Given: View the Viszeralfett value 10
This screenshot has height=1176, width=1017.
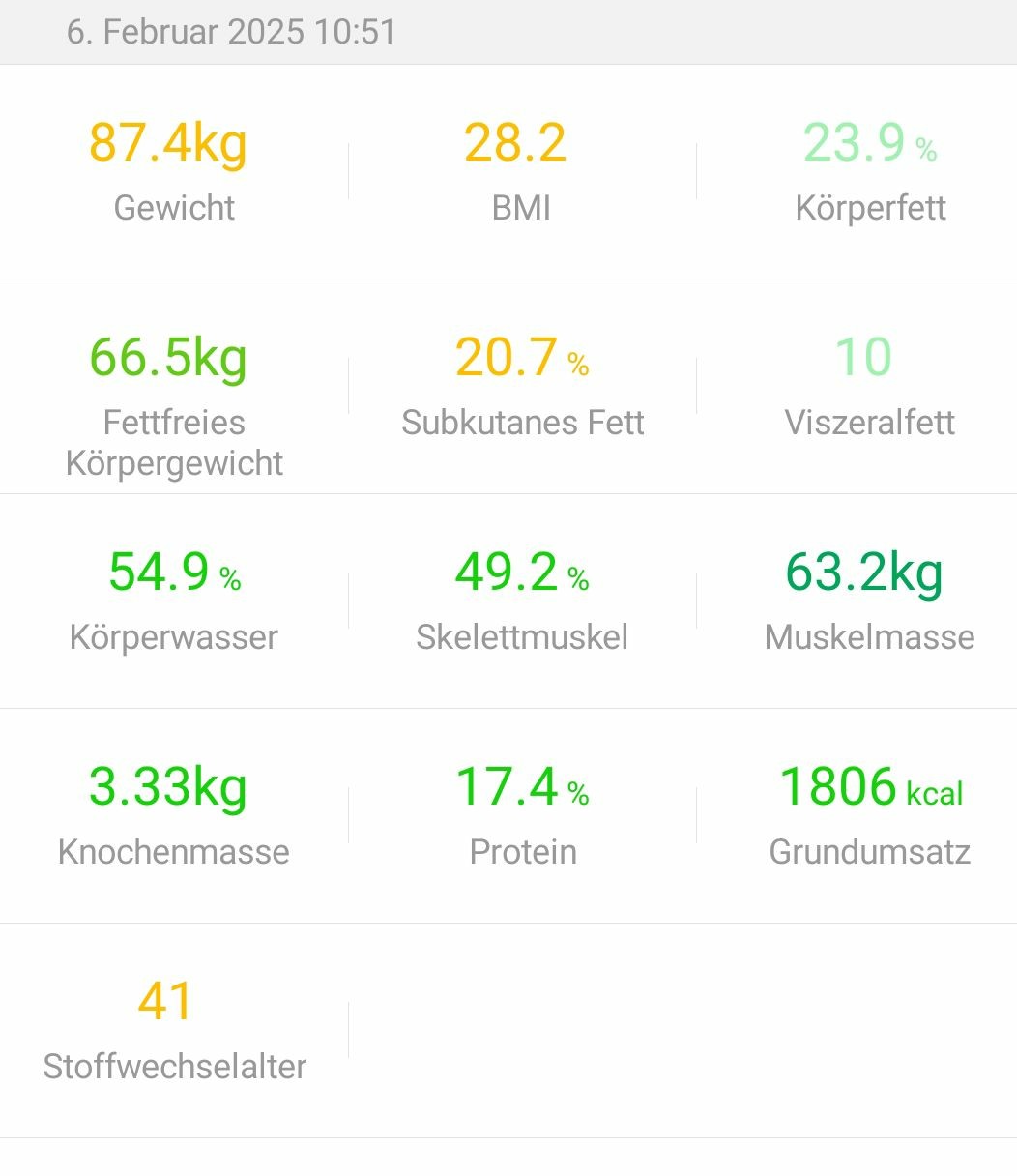Looking at the screenshot, I should pos(869,385).
